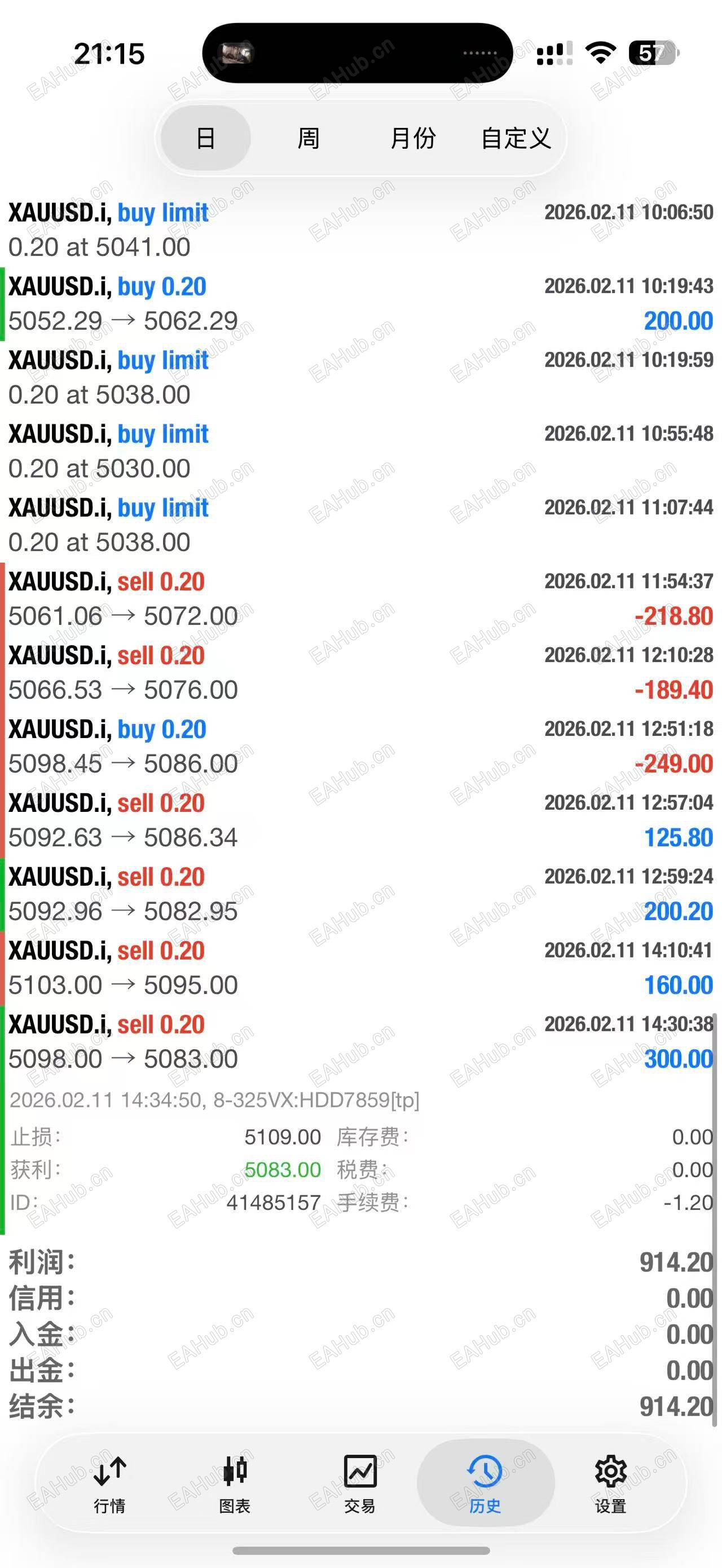Switch to the 月份 (month) period
Image resolution: width=722 pixels, height=1568 pixels.
pos(413,138)
